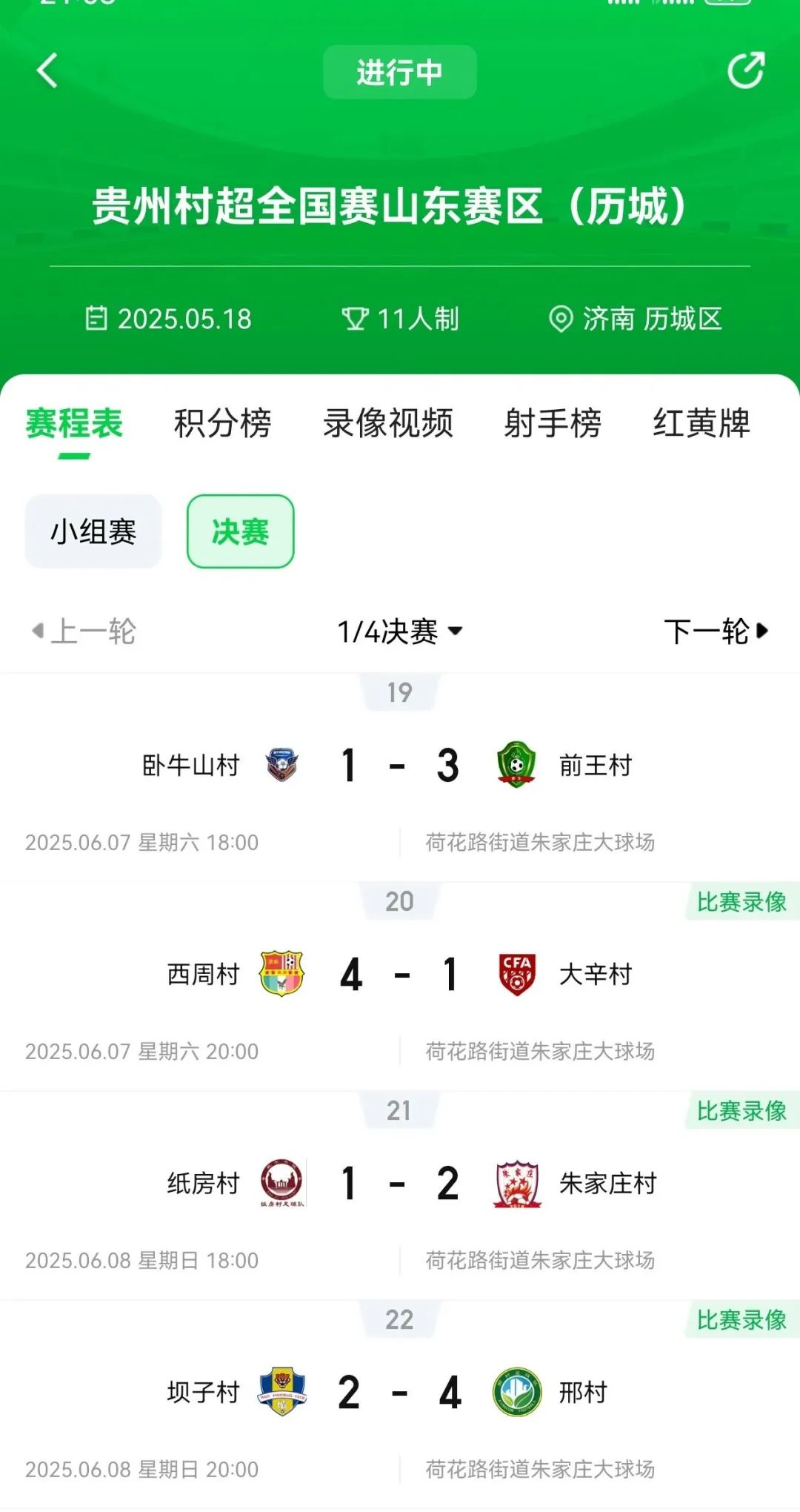Switch to the 射手榜 tab
This screenshot has height=1512, width=800.
[x=553, y=424]
